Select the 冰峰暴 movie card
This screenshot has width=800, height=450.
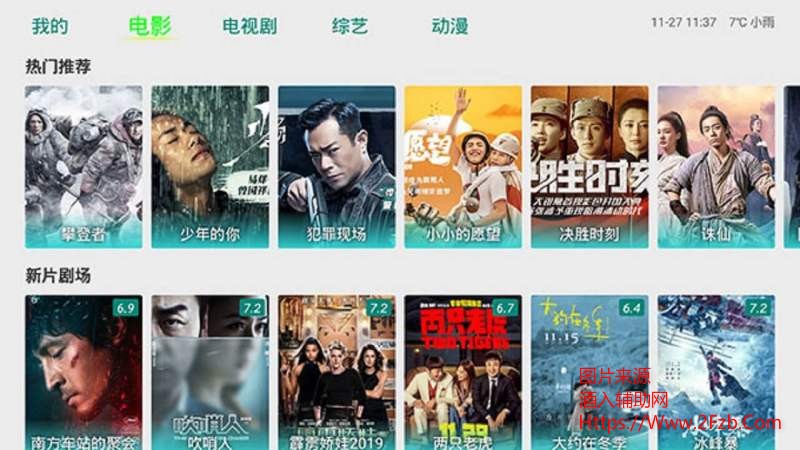click(716, 372)
